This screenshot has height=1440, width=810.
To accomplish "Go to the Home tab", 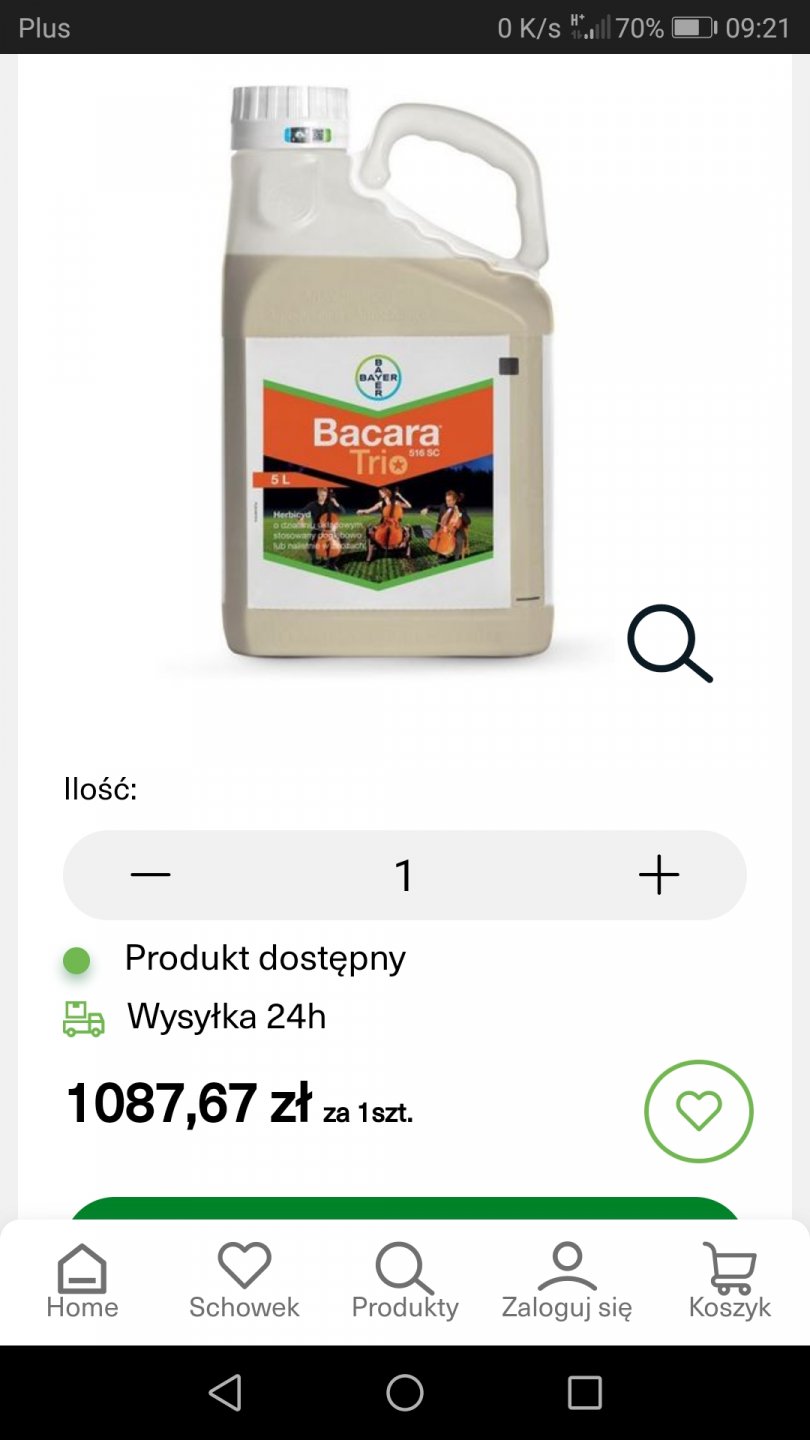I will click(82, 1282).
